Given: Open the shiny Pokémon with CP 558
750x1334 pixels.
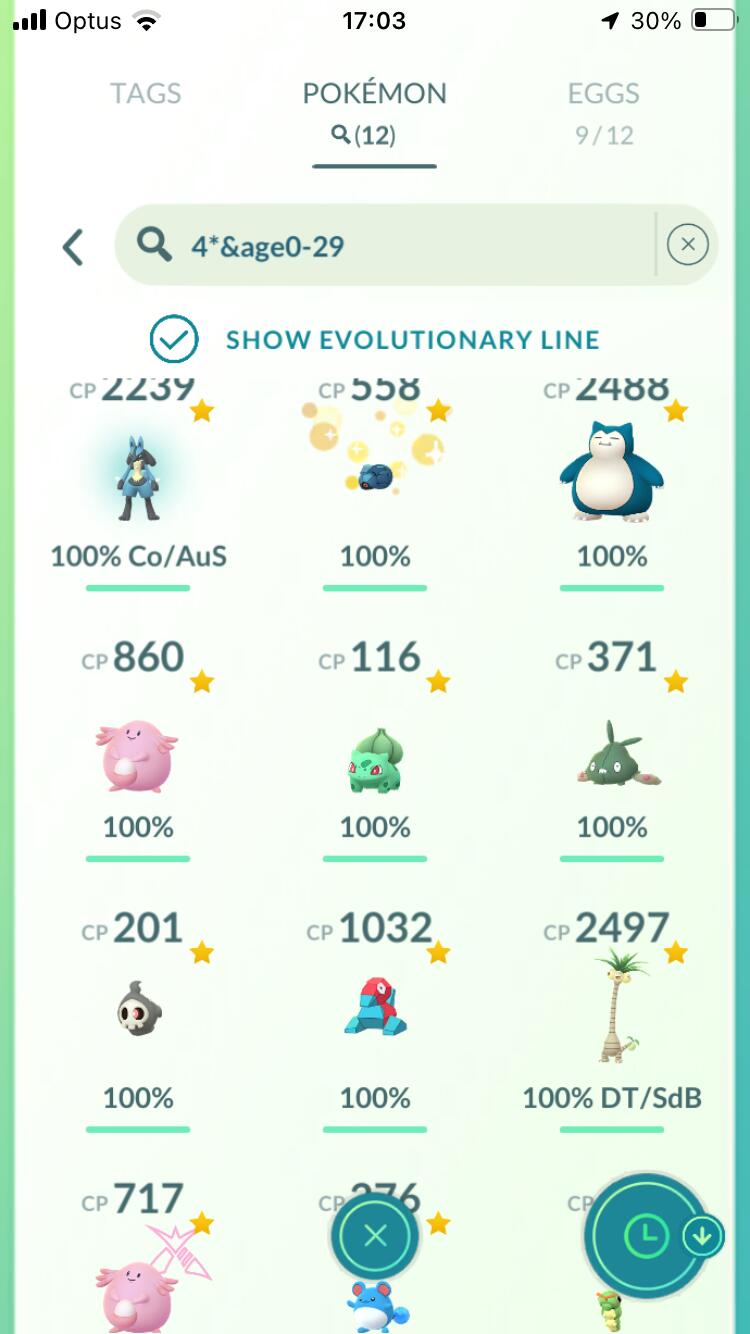Looking at the screenshot, I should (375, 470).
